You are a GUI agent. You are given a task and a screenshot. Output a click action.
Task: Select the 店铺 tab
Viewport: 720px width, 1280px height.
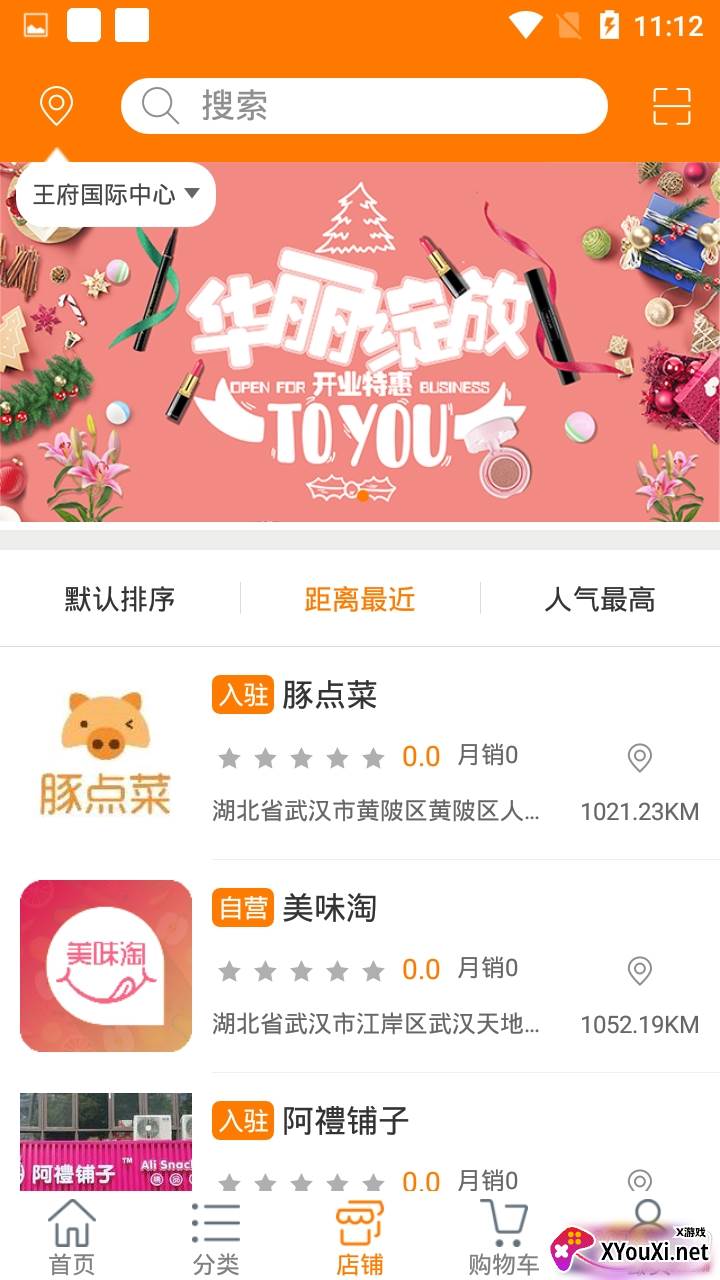click(360, 1238)
